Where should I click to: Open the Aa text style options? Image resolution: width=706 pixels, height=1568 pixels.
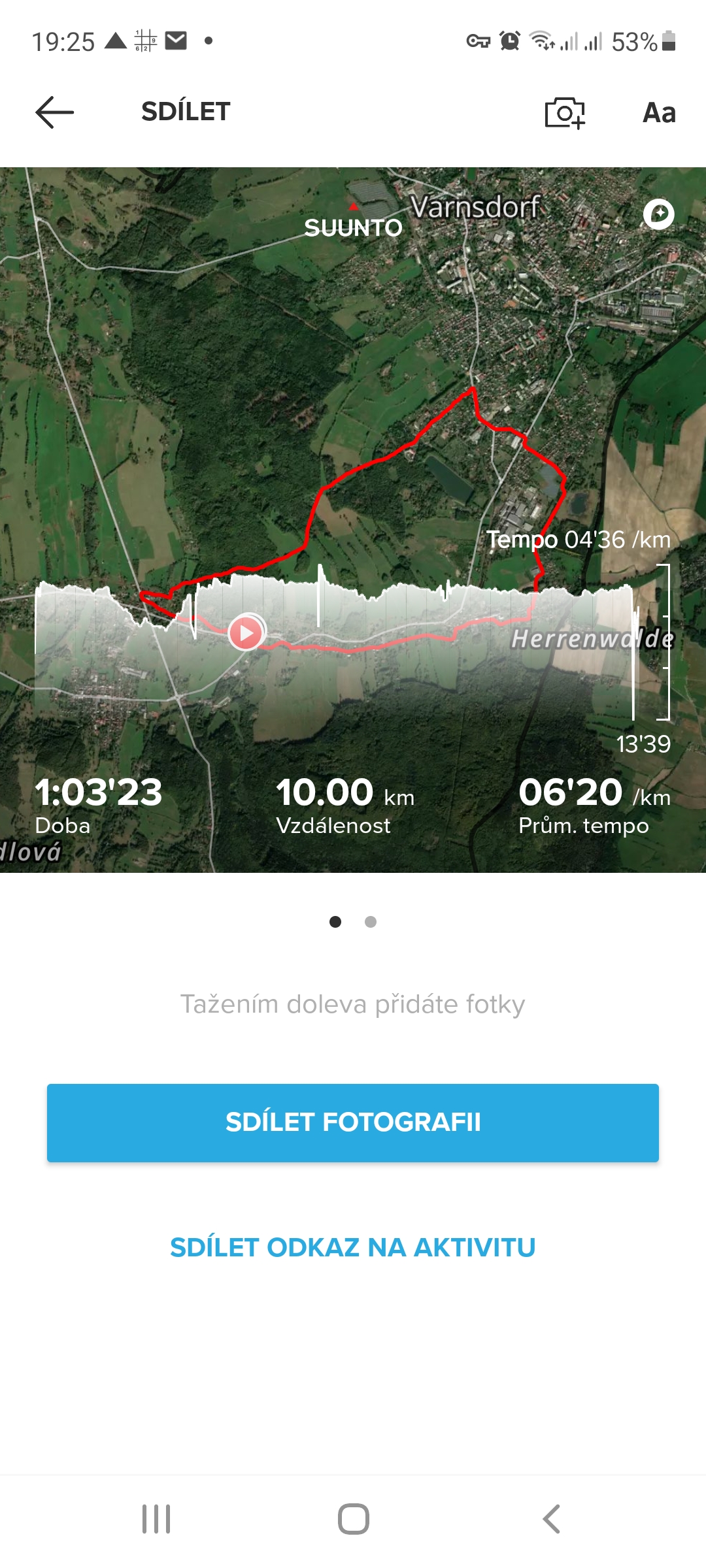[x=659, y=113]
